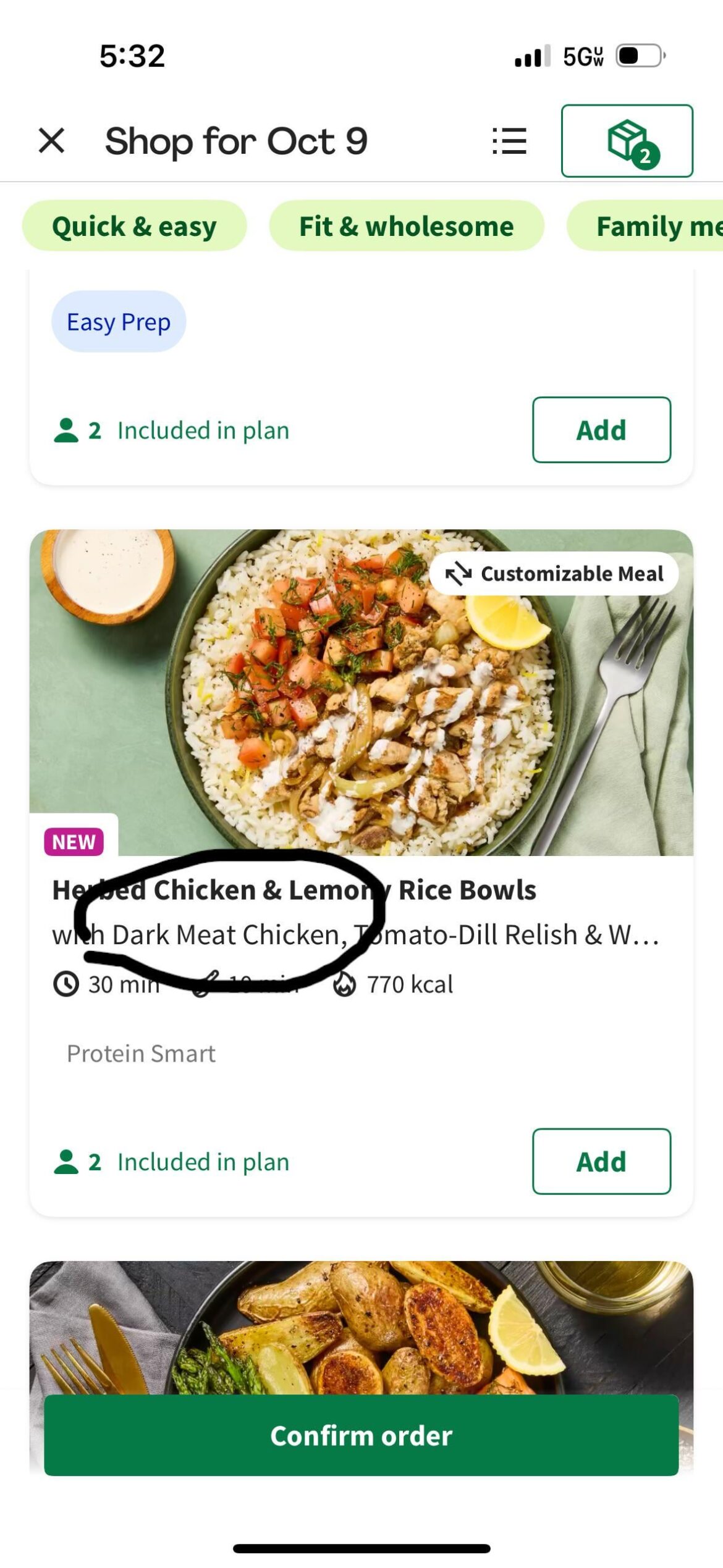Enable the Family meals filter

(655, 226)
